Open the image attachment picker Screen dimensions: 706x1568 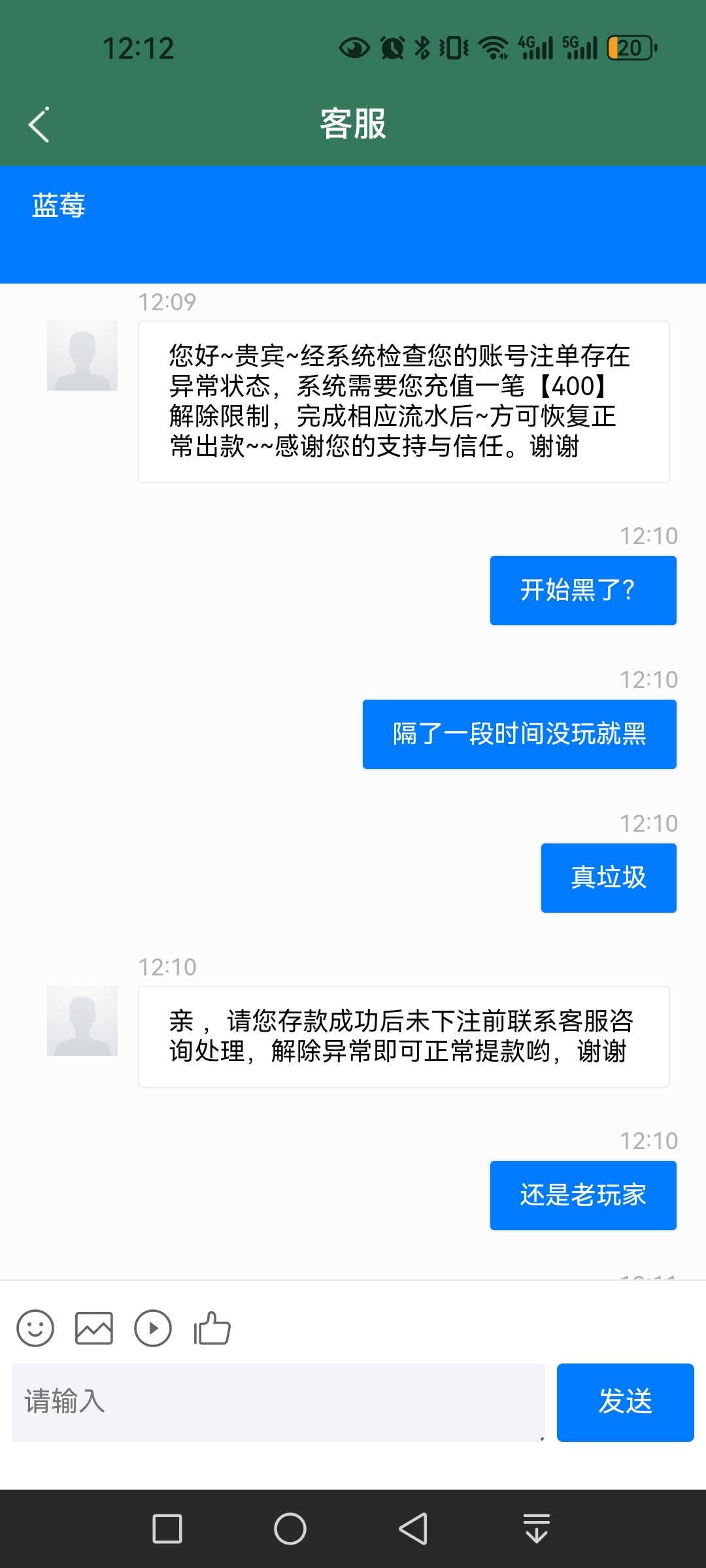click(95, 1328)
